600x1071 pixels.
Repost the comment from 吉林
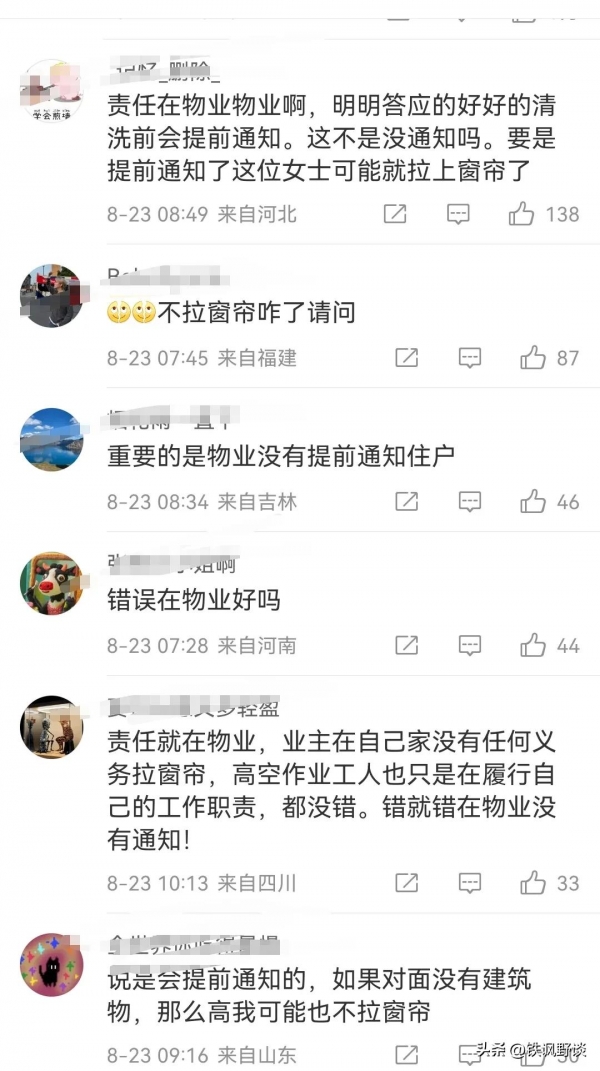[406, 502]
